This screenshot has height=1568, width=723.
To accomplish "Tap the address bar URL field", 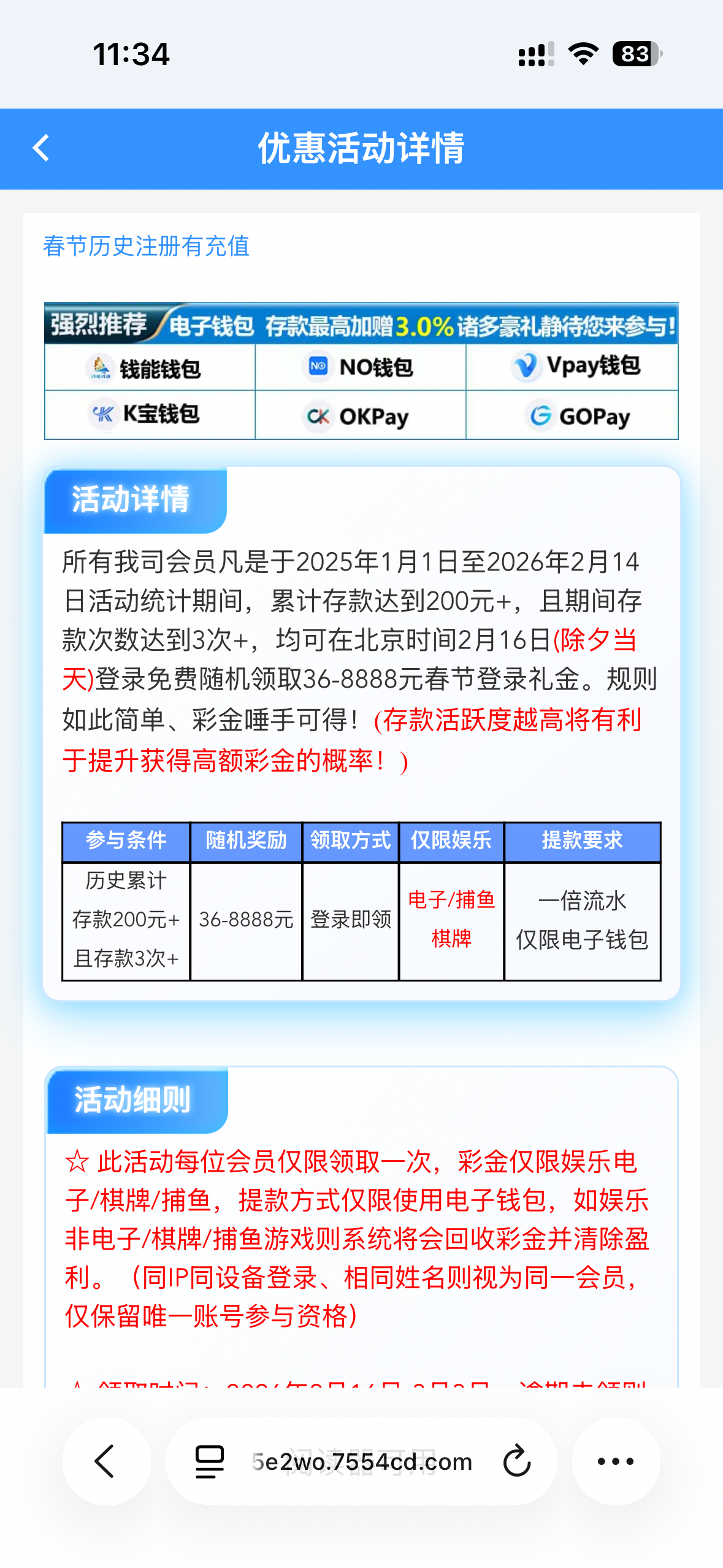I will coord(362,1461).
